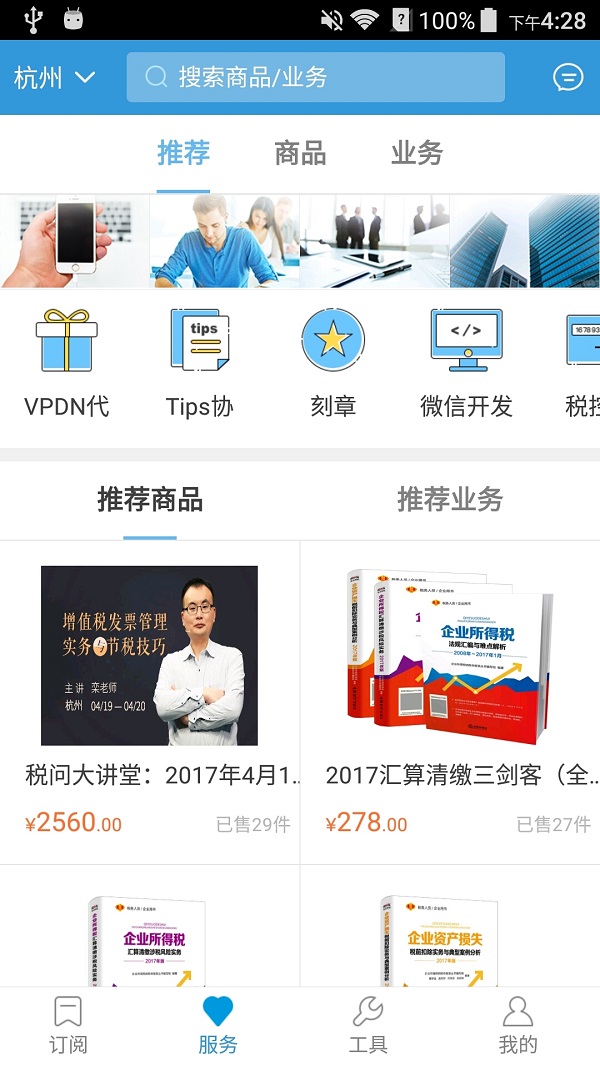Open the smartphone banner image

click(75, 241)
